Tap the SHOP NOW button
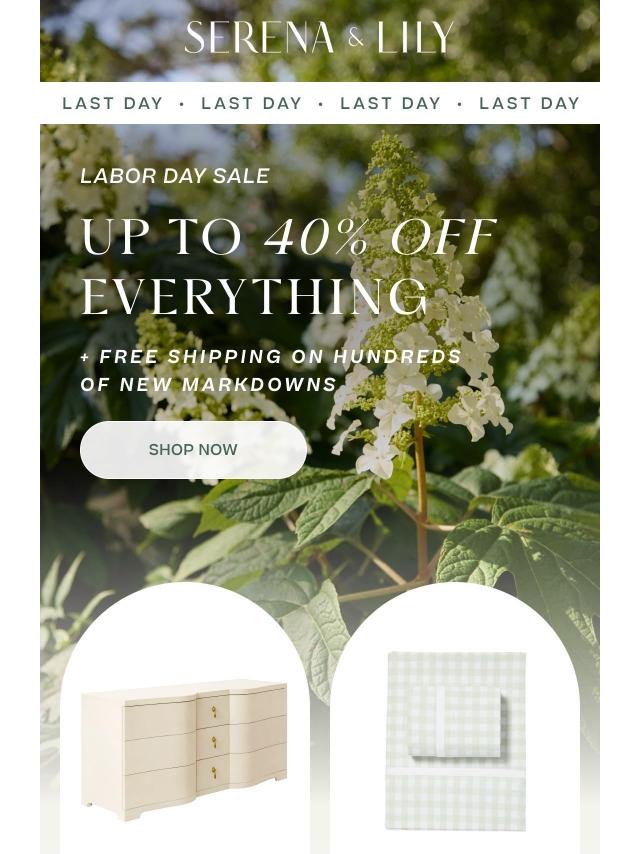640x854 pixels. (x=193, y=450)
